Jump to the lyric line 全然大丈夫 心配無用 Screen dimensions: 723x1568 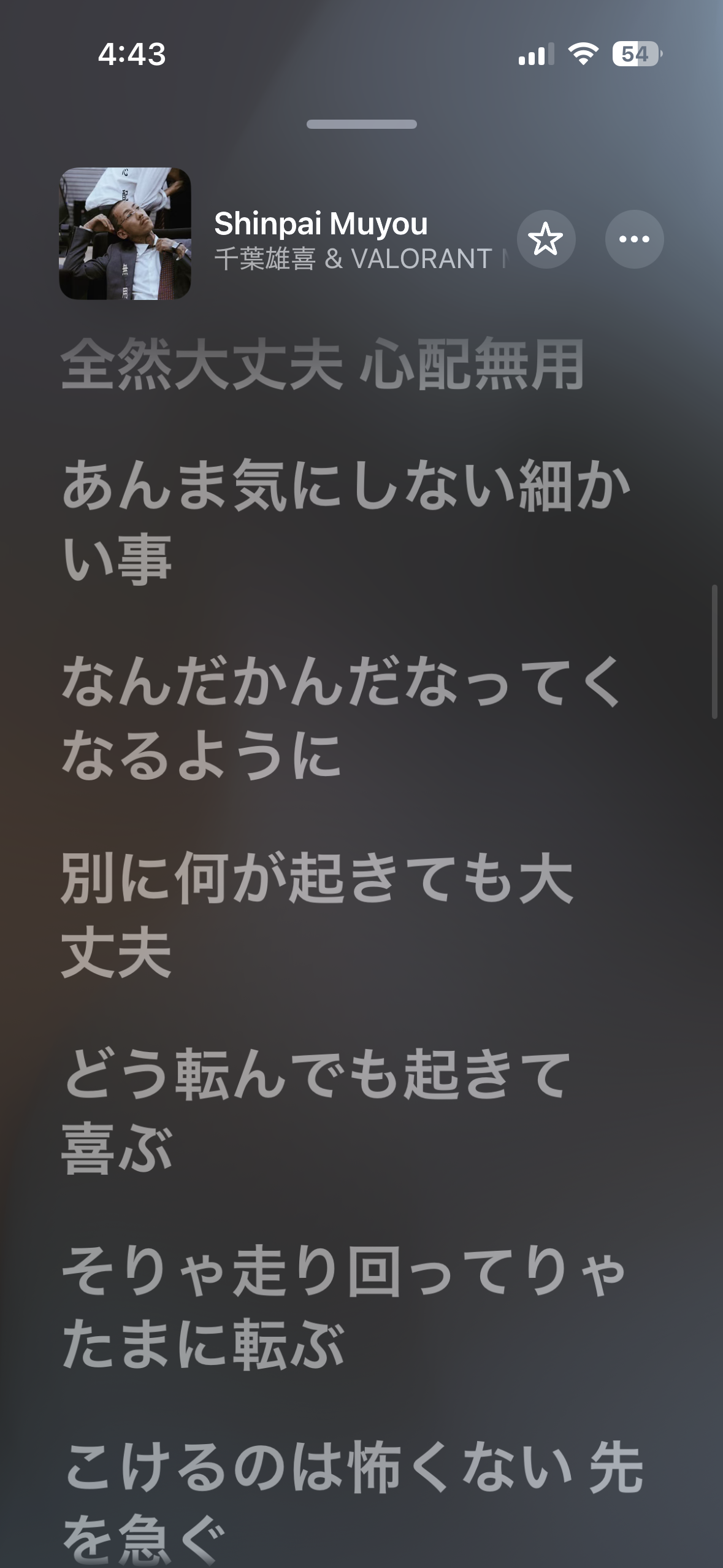(322, 366)
